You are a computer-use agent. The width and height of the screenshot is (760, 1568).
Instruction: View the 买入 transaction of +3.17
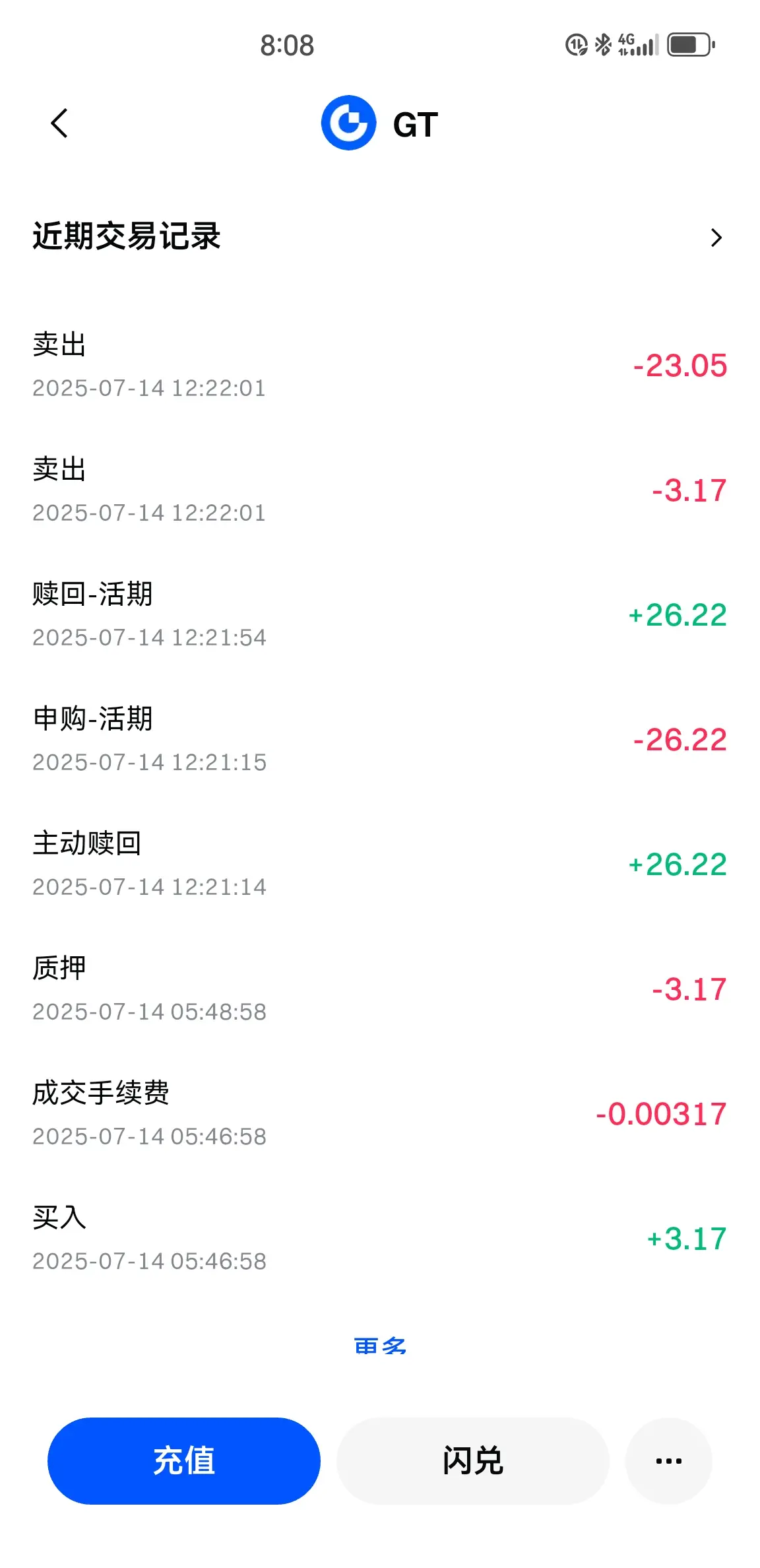point(379,1238)
